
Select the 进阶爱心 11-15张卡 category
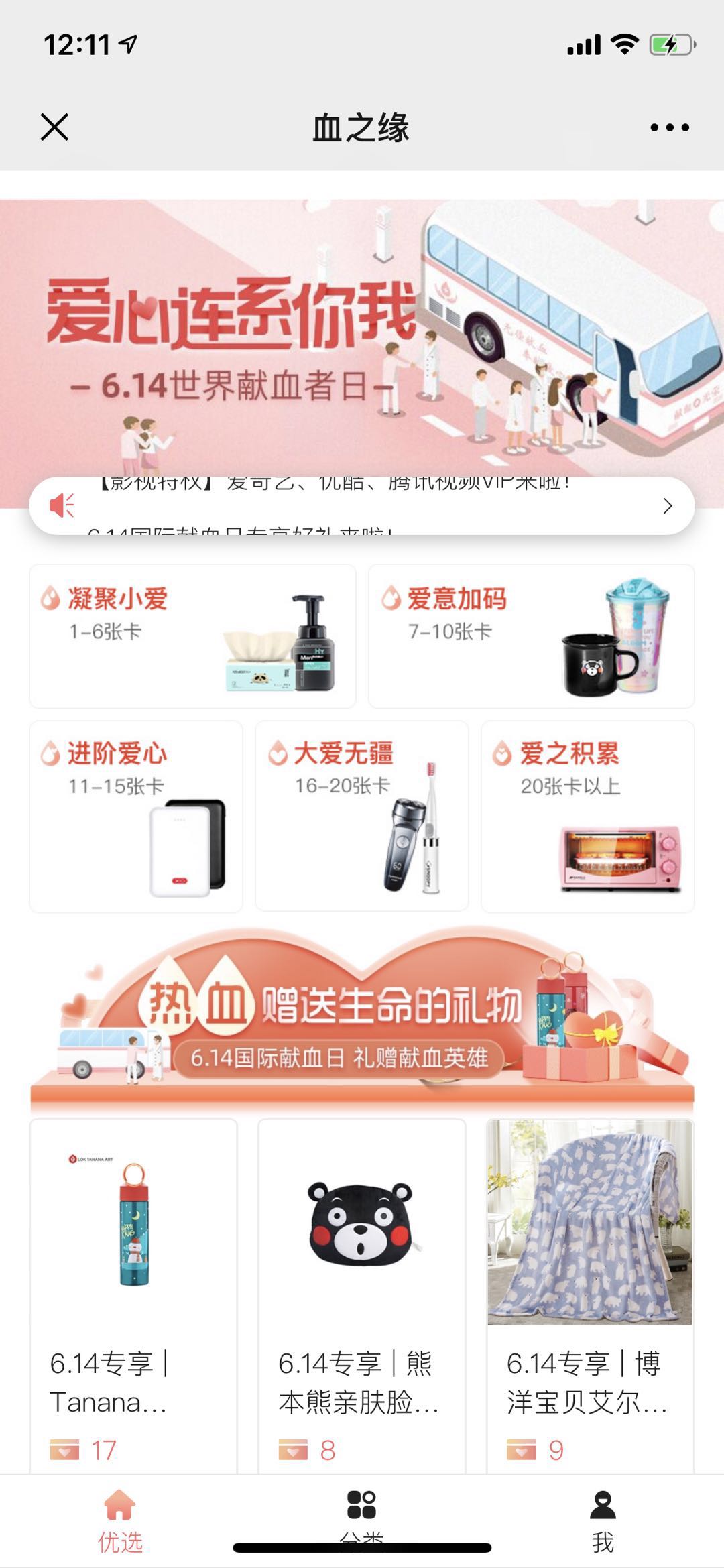(136, 816)
